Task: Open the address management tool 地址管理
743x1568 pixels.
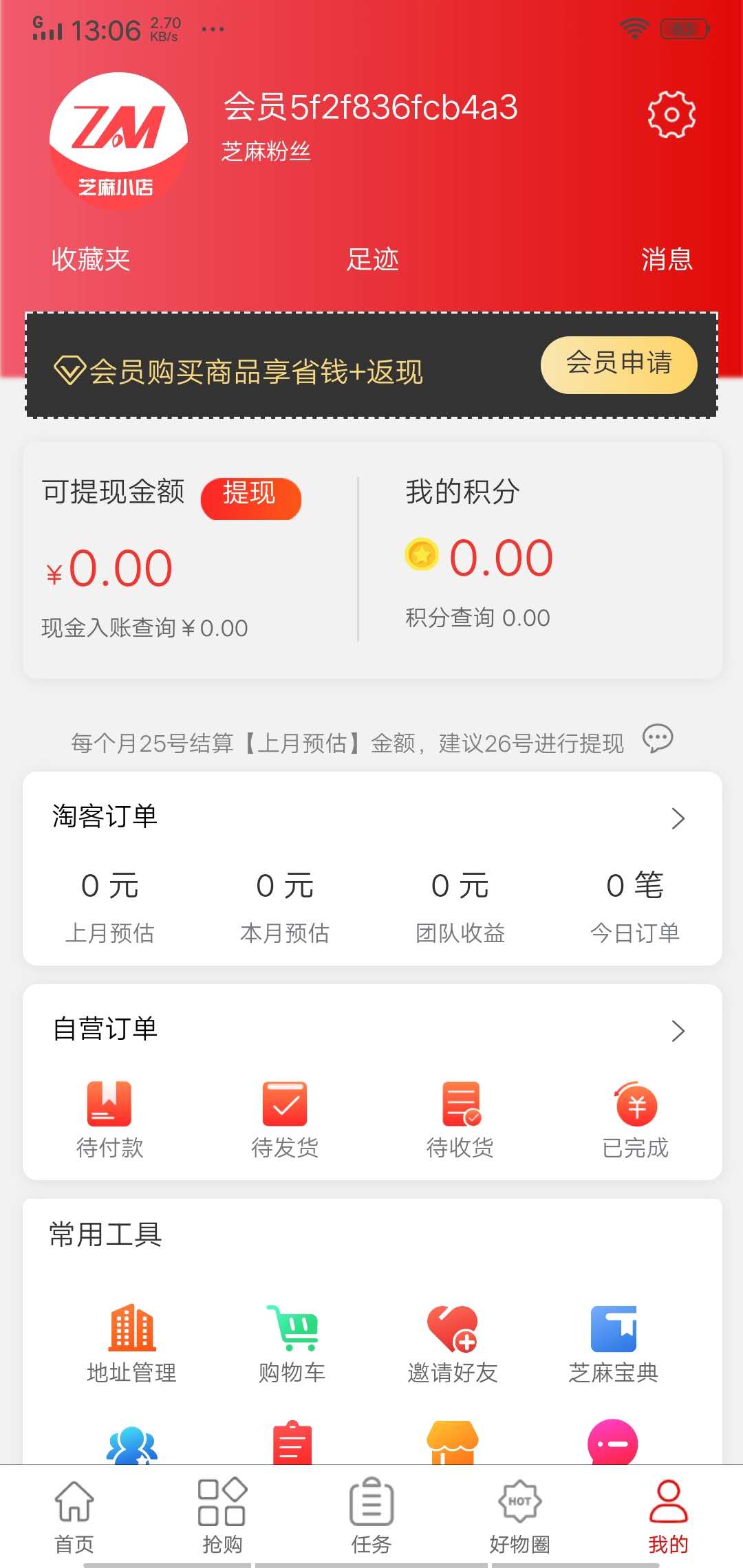Action: click(133, 1341)
